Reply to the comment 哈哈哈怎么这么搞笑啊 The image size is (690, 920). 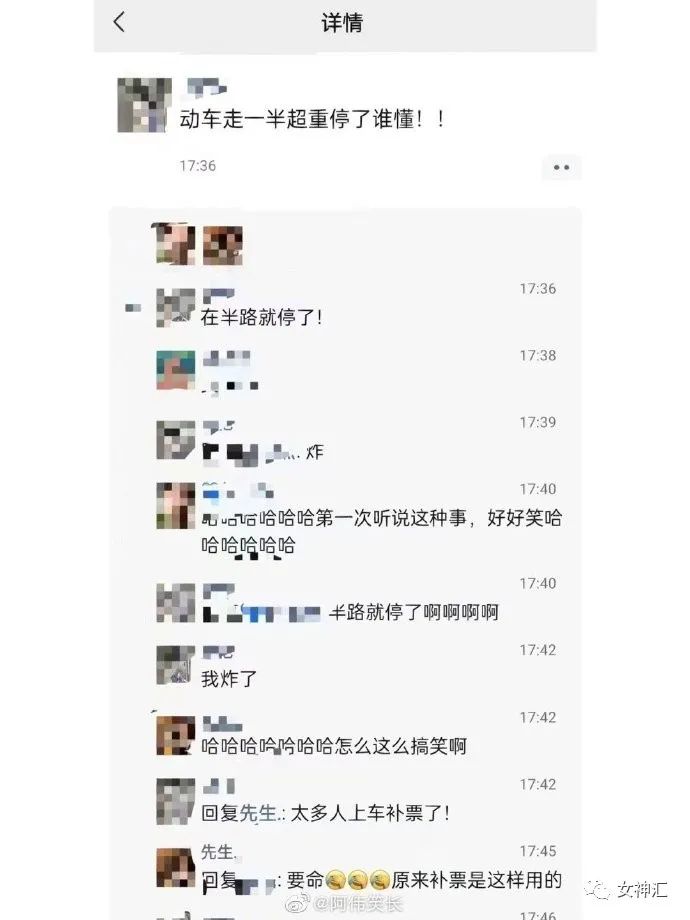(334, 746)
